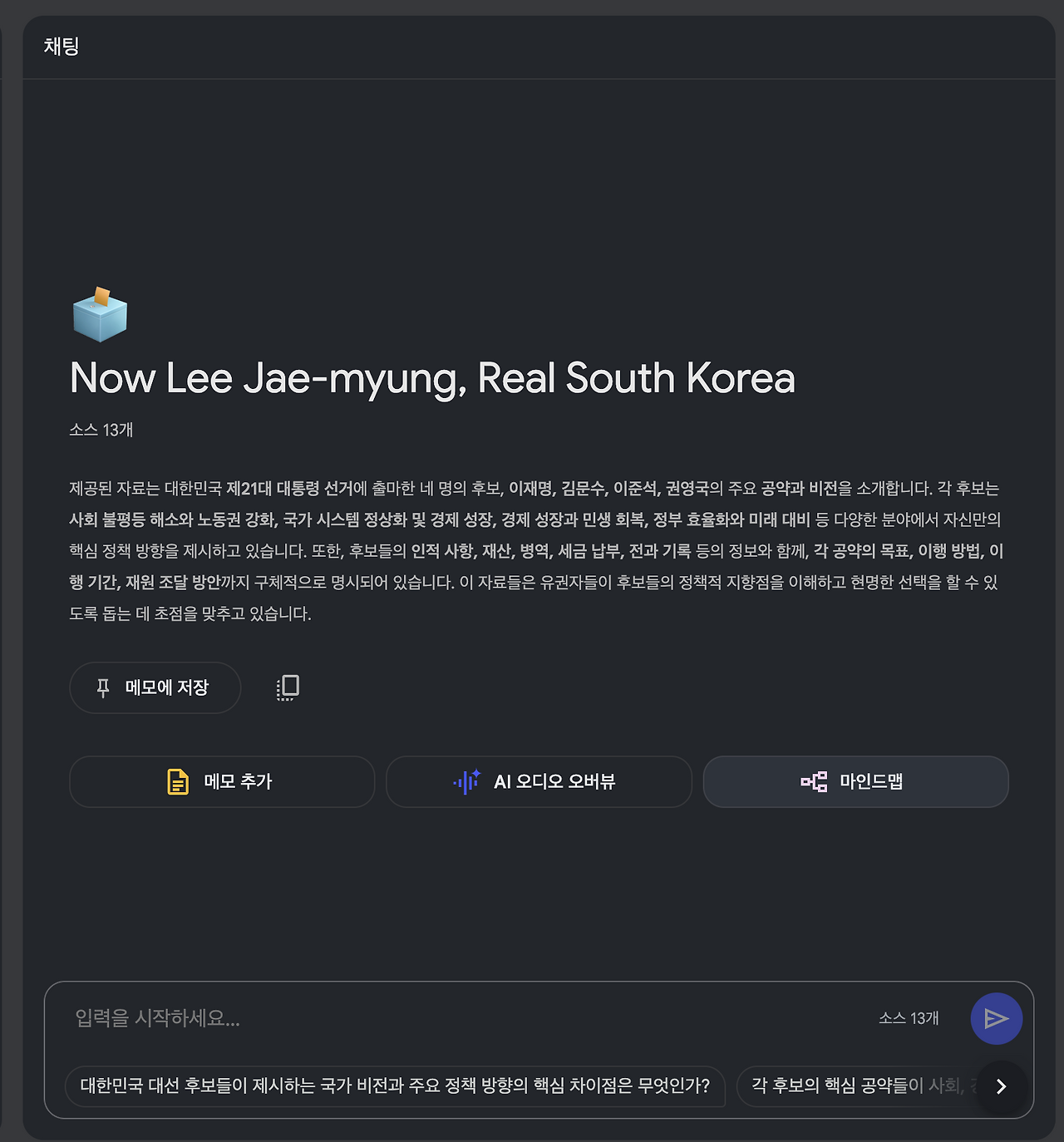The width and height of the screenshot is (1064, 1142).
Task: Click the notebook title Now Lee Jae-myung
Action: point(432,378)
